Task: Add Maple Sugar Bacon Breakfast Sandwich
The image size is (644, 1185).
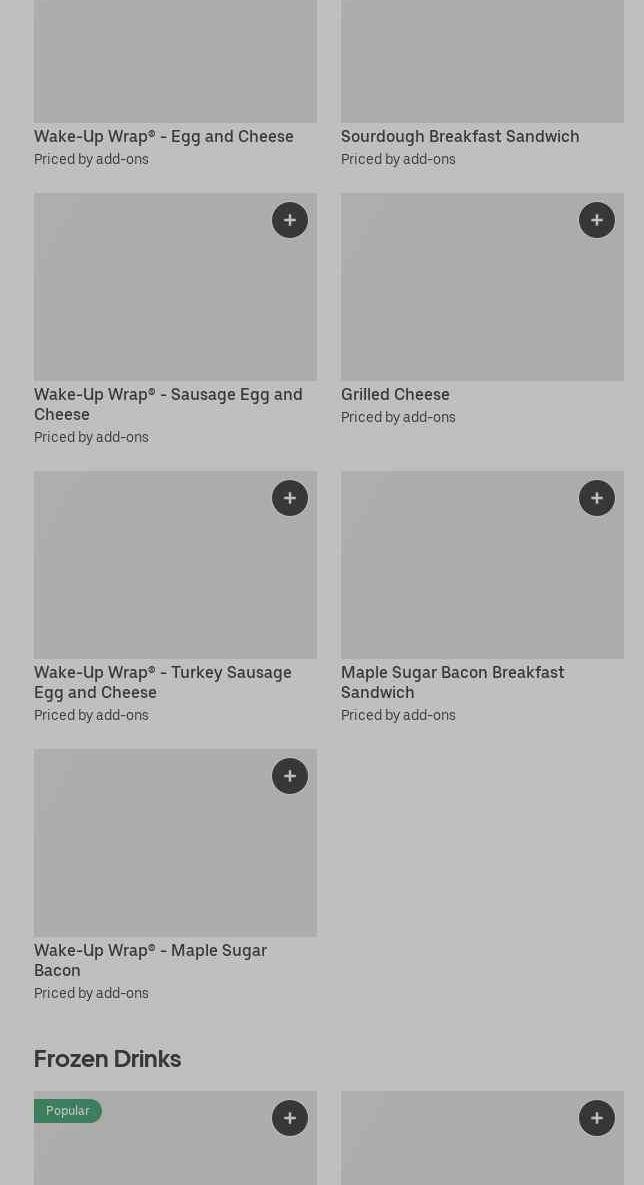Action: [x=597, y=498]
